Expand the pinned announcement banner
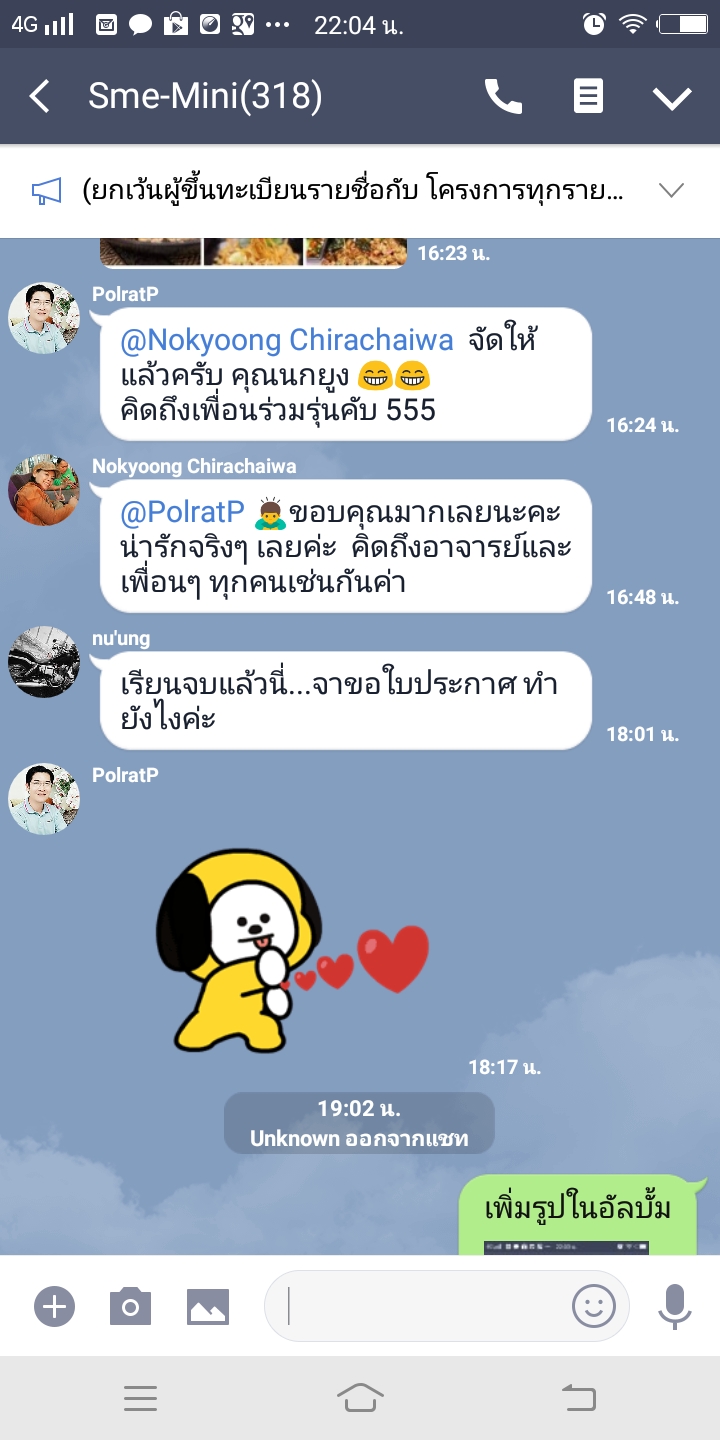Viewport: 720px width, 1440px height. 670,190
